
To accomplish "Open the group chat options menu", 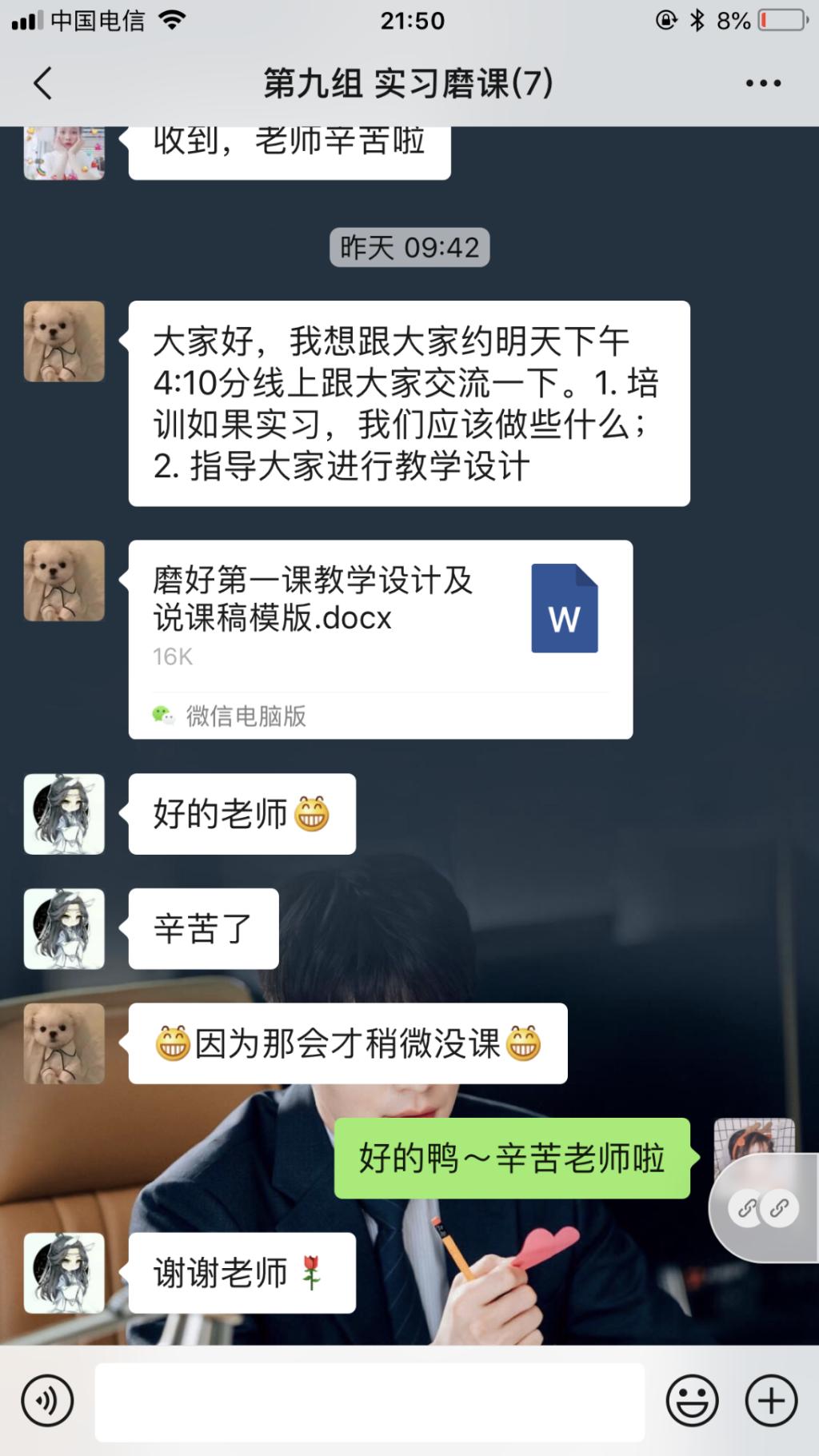I will pyautogui.click(x=763, y=83).
